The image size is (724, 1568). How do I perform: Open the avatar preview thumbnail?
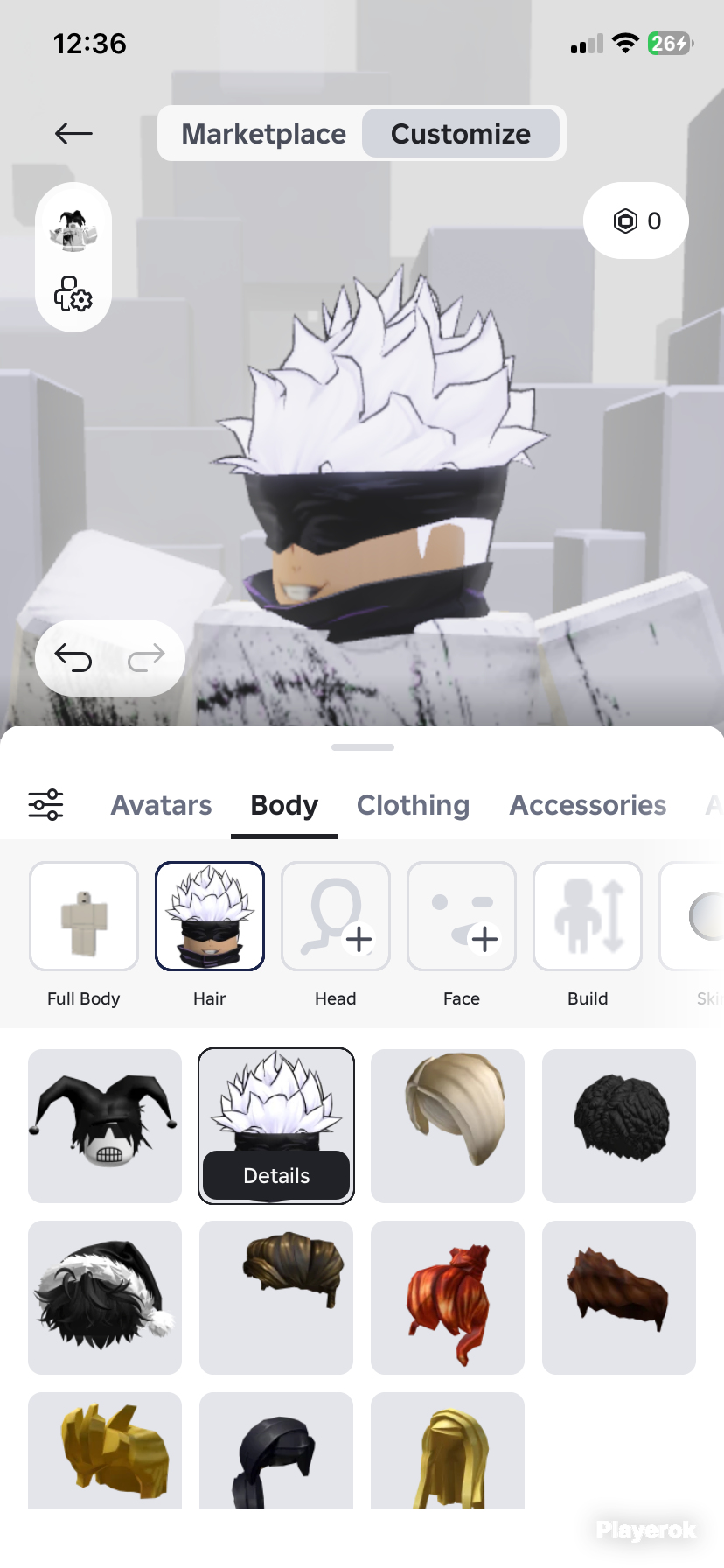(73, 230)
